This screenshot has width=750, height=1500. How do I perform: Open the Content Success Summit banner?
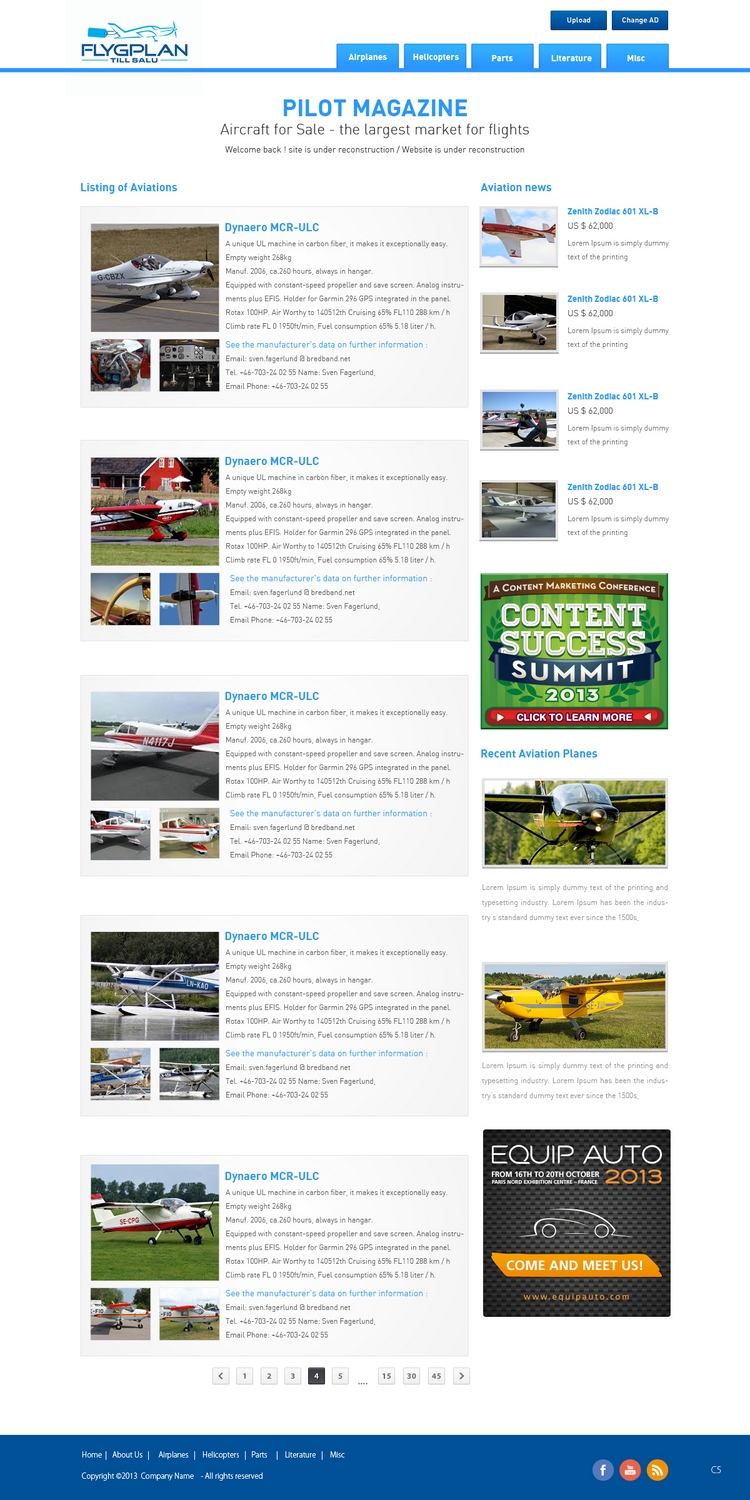(x=574, y=651)
